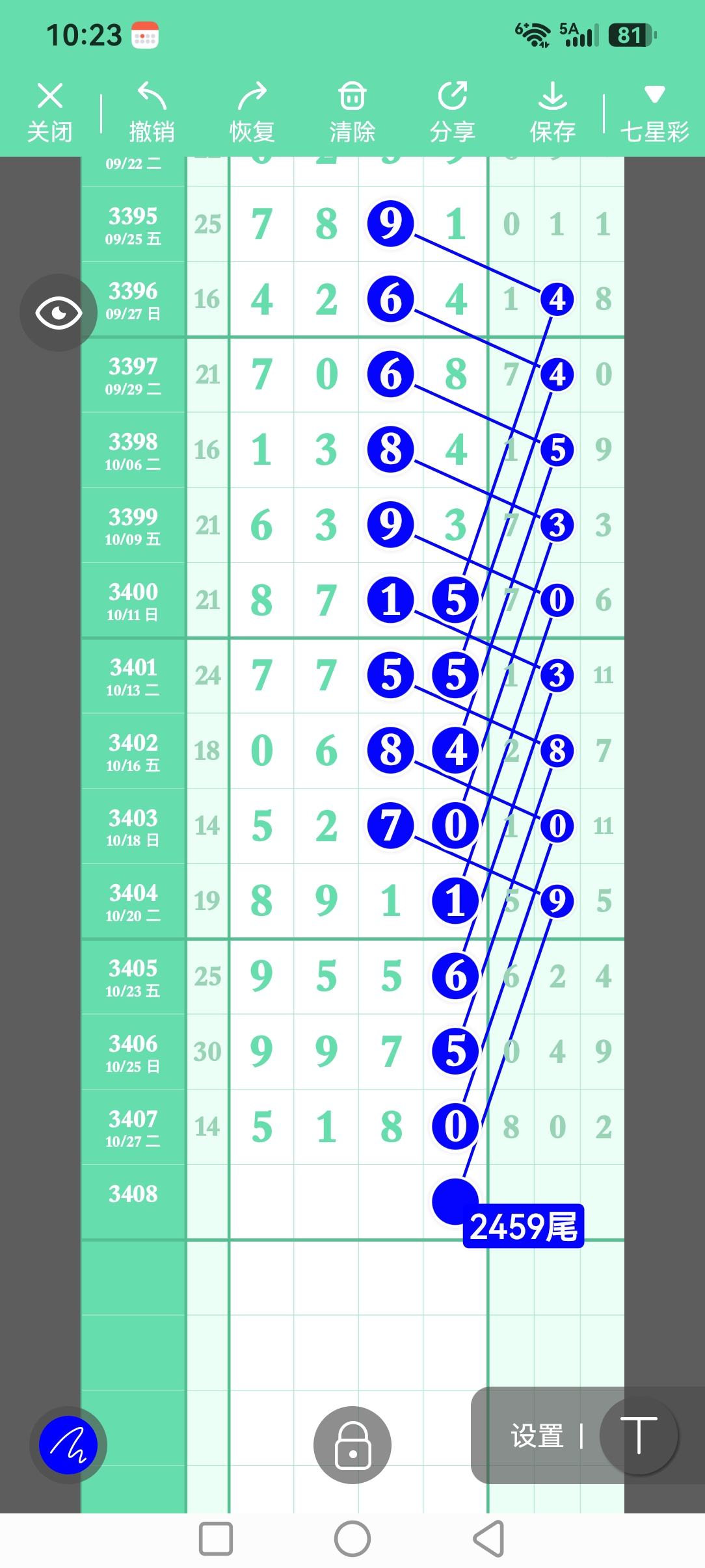
Task: Undo the last drawing with 撤销
Action: (x=152, y=112)
